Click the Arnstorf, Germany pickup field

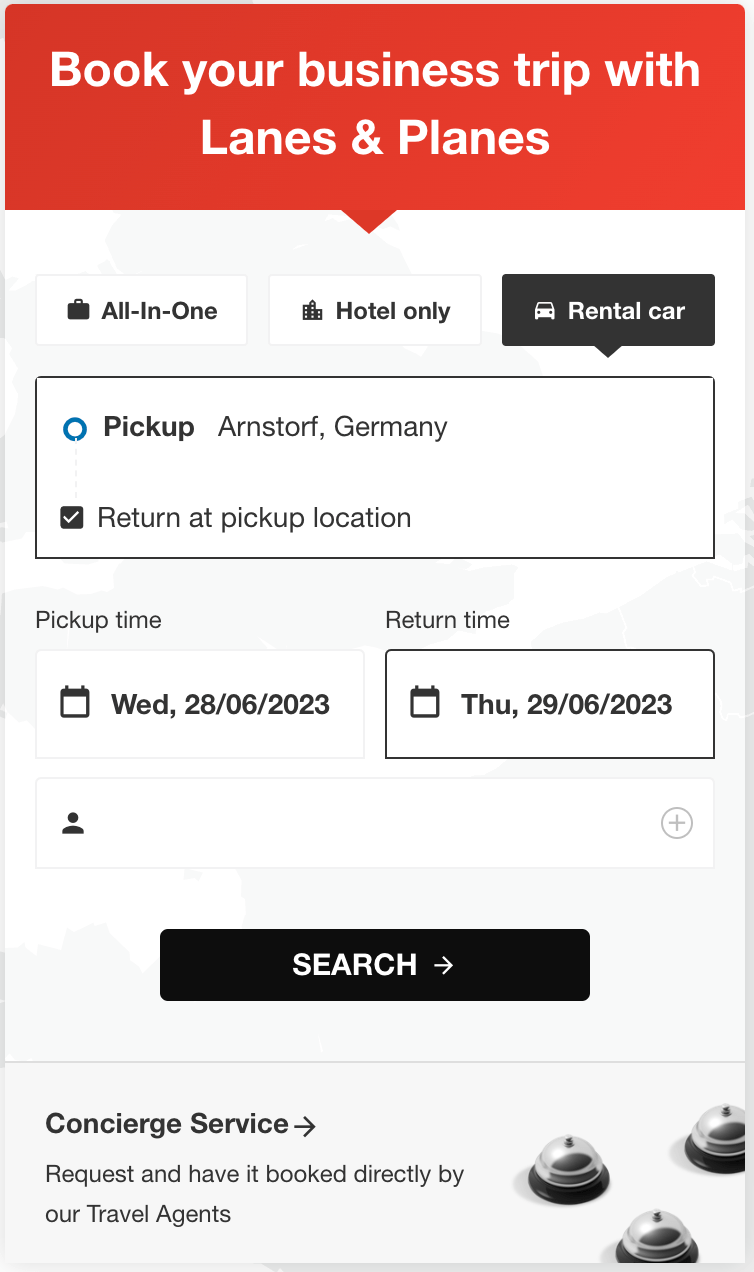[331, 428]
